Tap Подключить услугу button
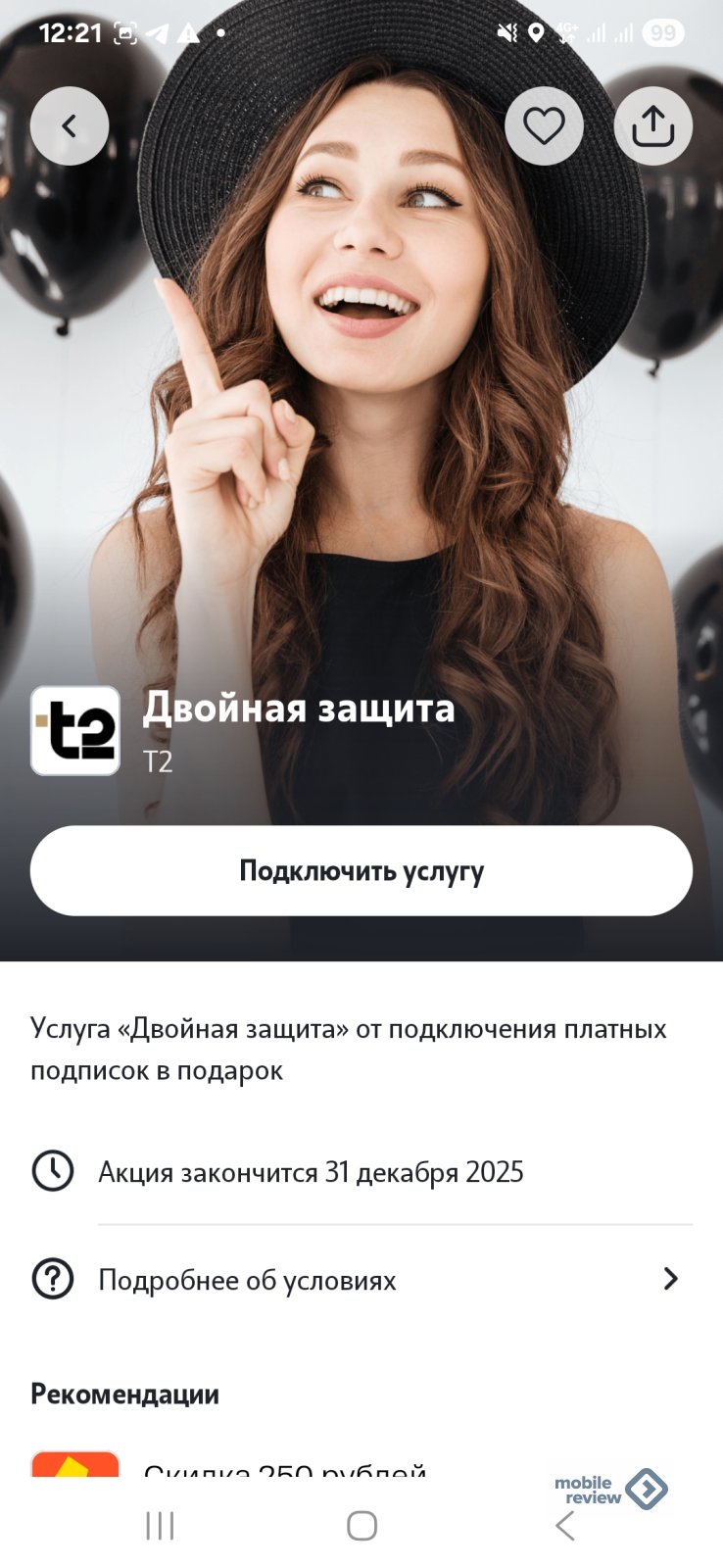 pos(361,870)
